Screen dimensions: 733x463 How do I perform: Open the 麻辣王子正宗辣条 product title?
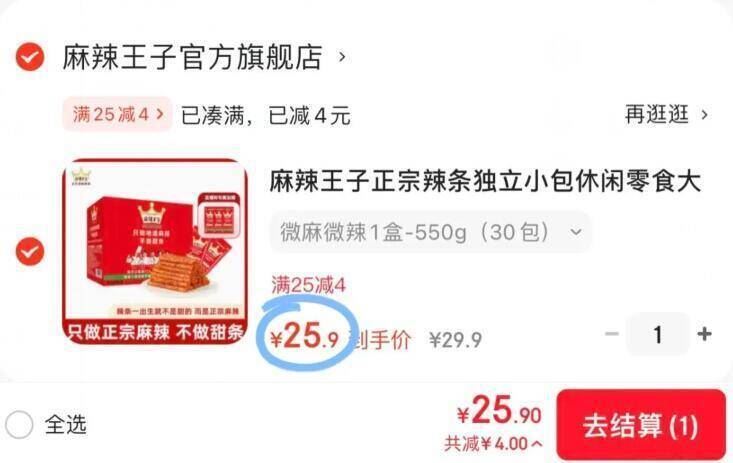pyautogui.click(x=485, y=182)
